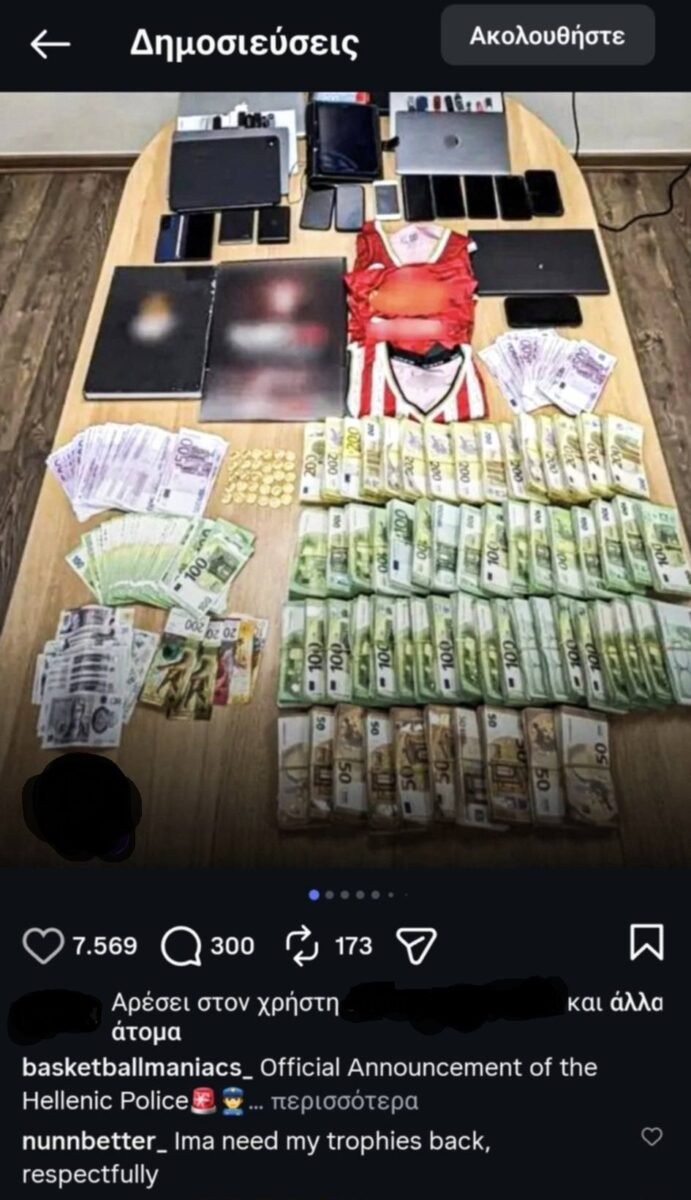This screenshot has height=1200, width=691.
Task: Go back using the top arrow
Action: (49, 44)
